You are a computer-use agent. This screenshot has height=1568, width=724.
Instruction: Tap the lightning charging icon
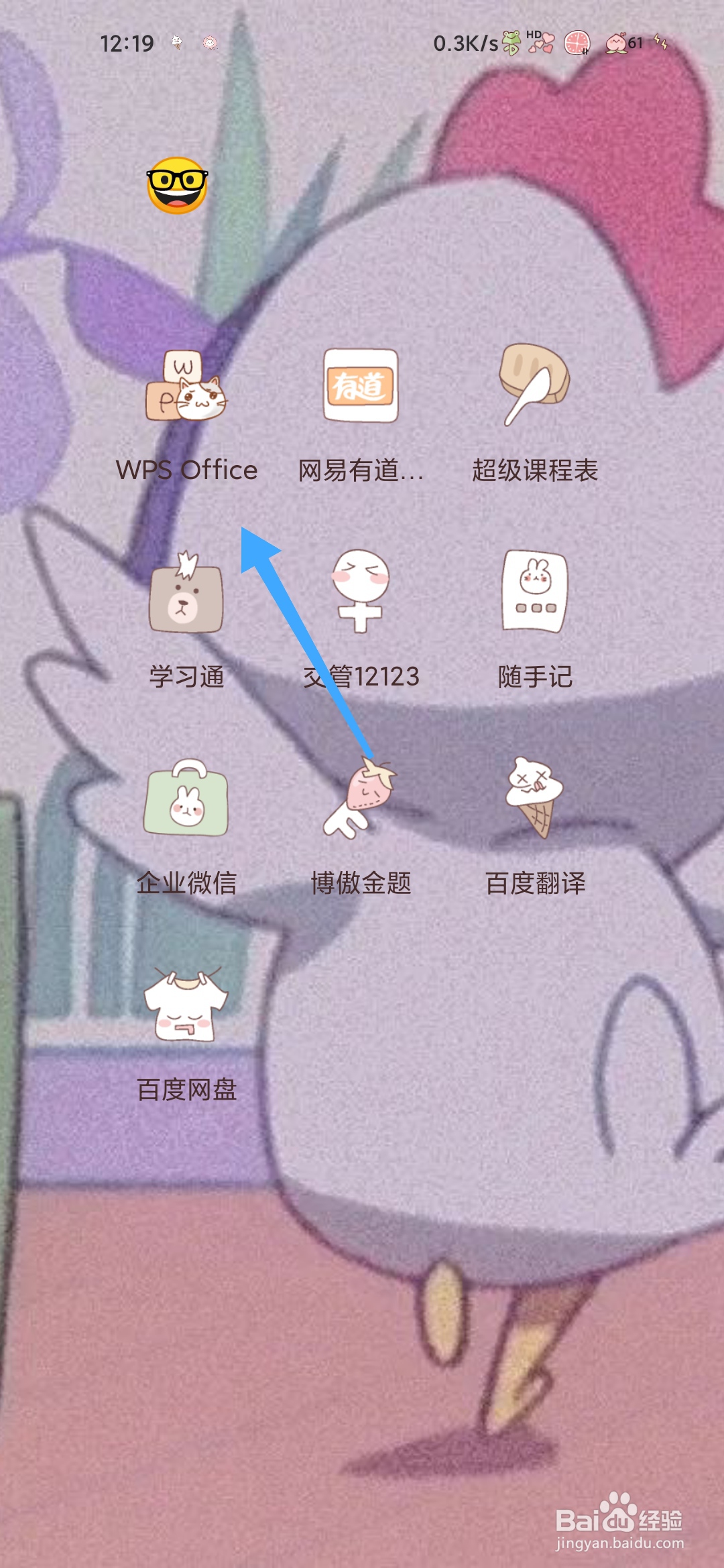point(660,42)
